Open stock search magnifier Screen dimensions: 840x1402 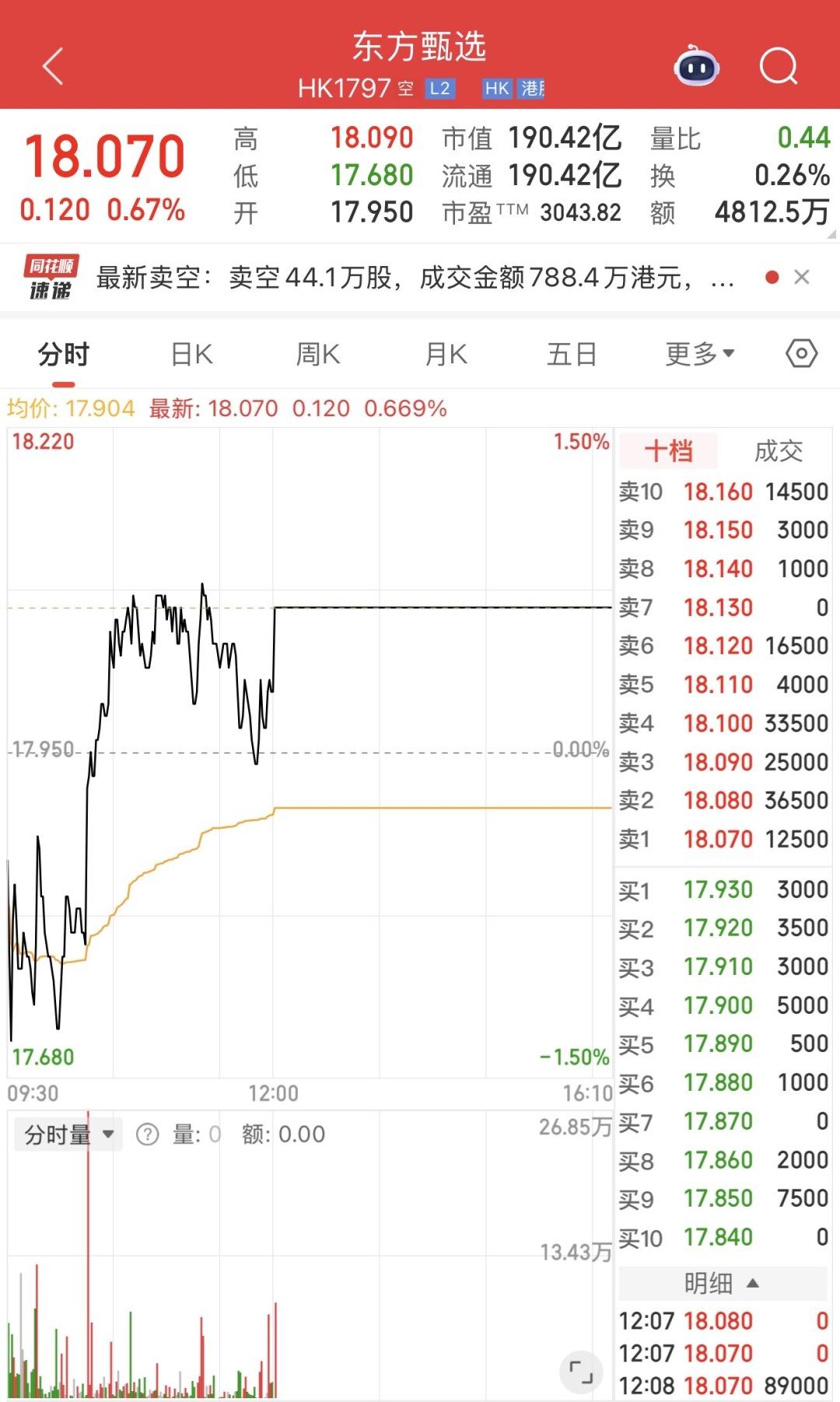point(779,67)
